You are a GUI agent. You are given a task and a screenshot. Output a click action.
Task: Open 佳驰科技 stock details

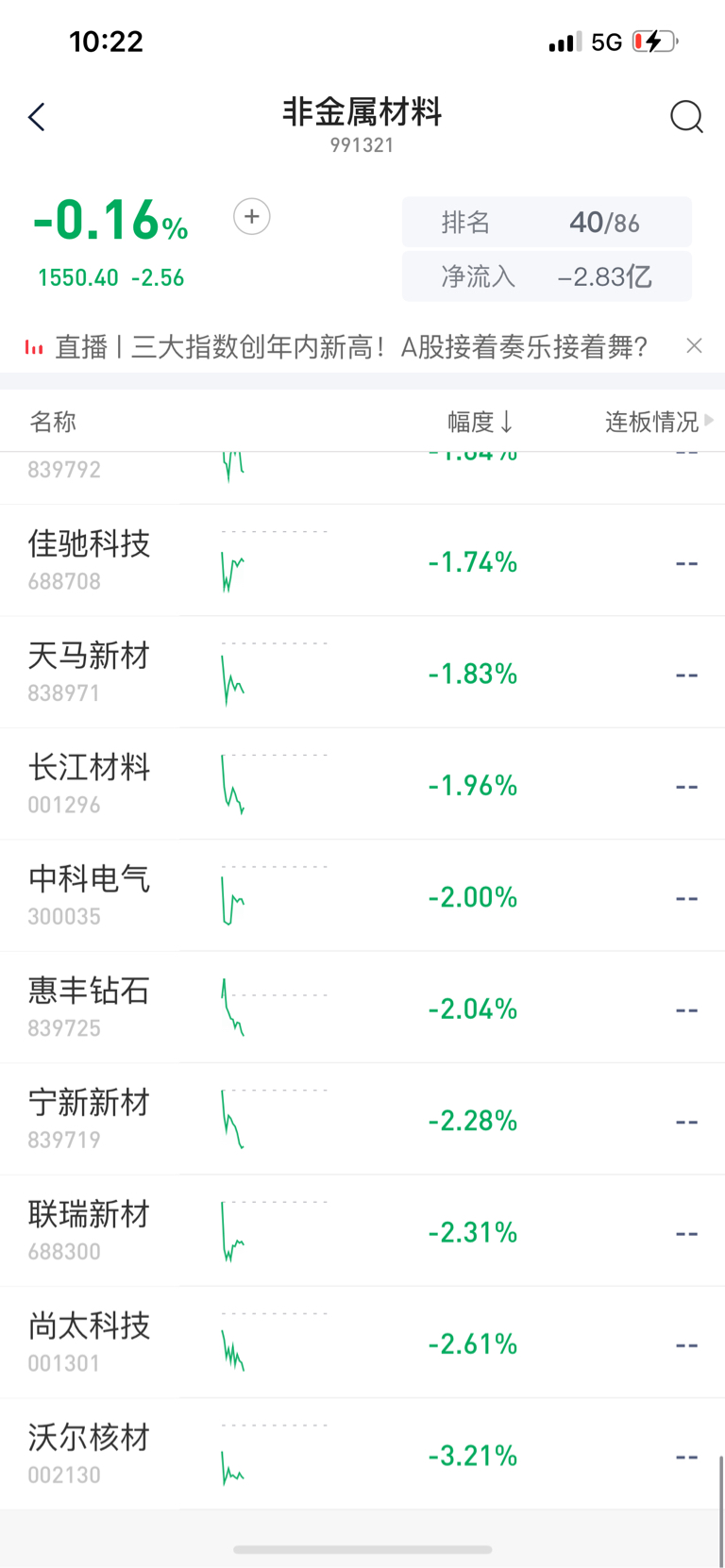[362, 560]
